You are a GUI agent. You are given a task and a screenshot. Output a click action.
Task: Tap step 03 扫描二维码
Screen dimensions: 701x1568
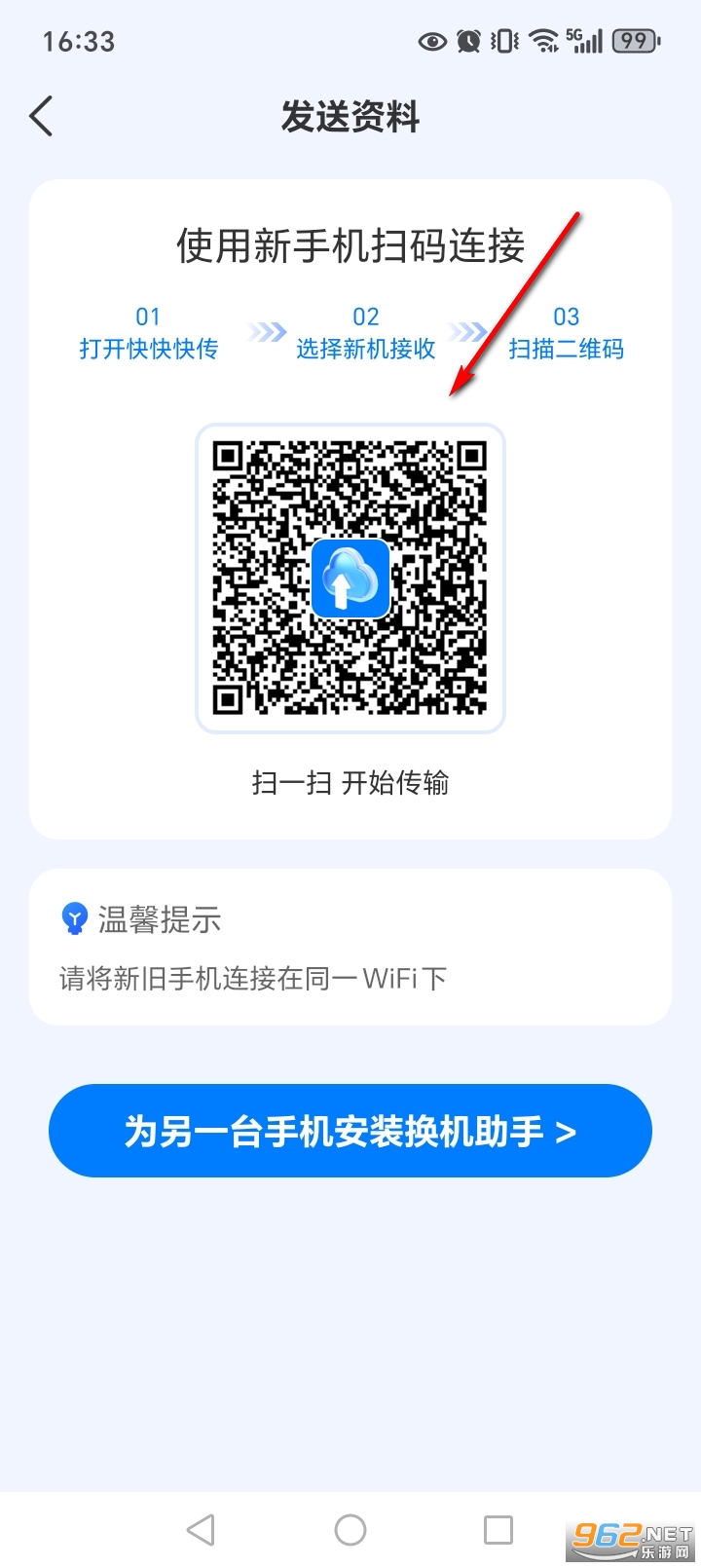point(567,332)
